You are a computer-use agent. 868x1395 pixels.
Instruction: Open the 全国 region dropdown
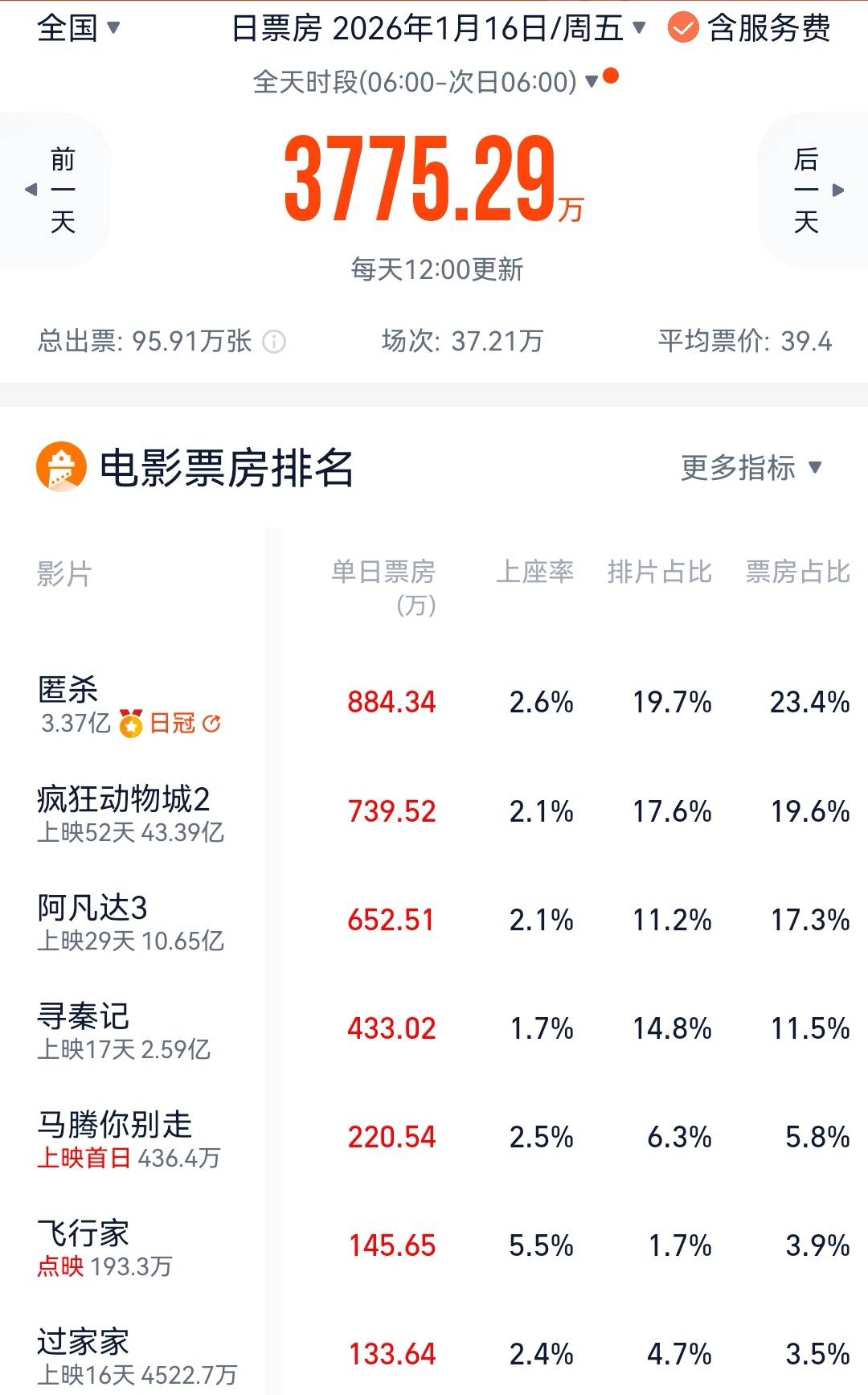tap(78, 29)
